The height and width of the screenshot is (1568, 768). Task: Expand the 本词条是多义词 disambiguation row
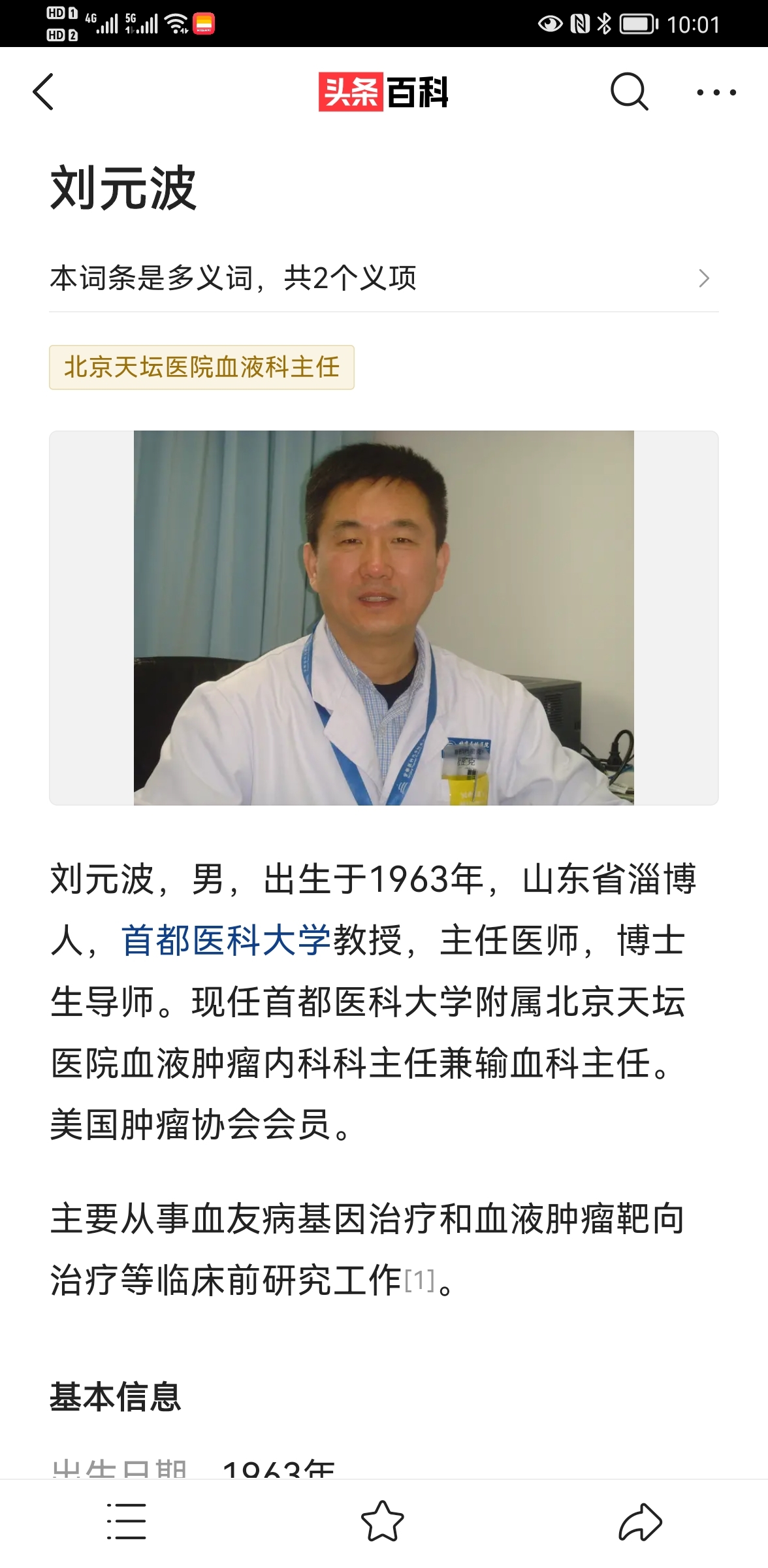tap(384, 278)
